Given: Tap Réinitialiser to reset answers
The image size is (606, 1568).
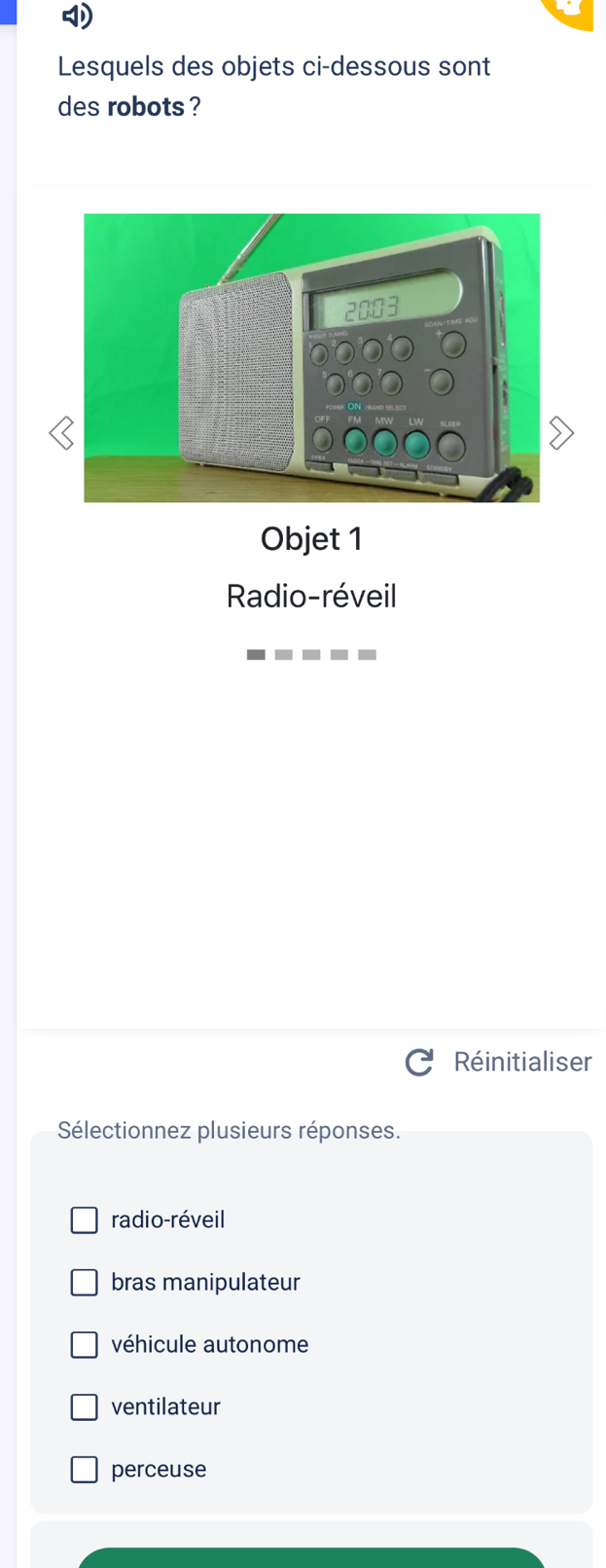Looking at the screenshot, I should coord(498,1062).
